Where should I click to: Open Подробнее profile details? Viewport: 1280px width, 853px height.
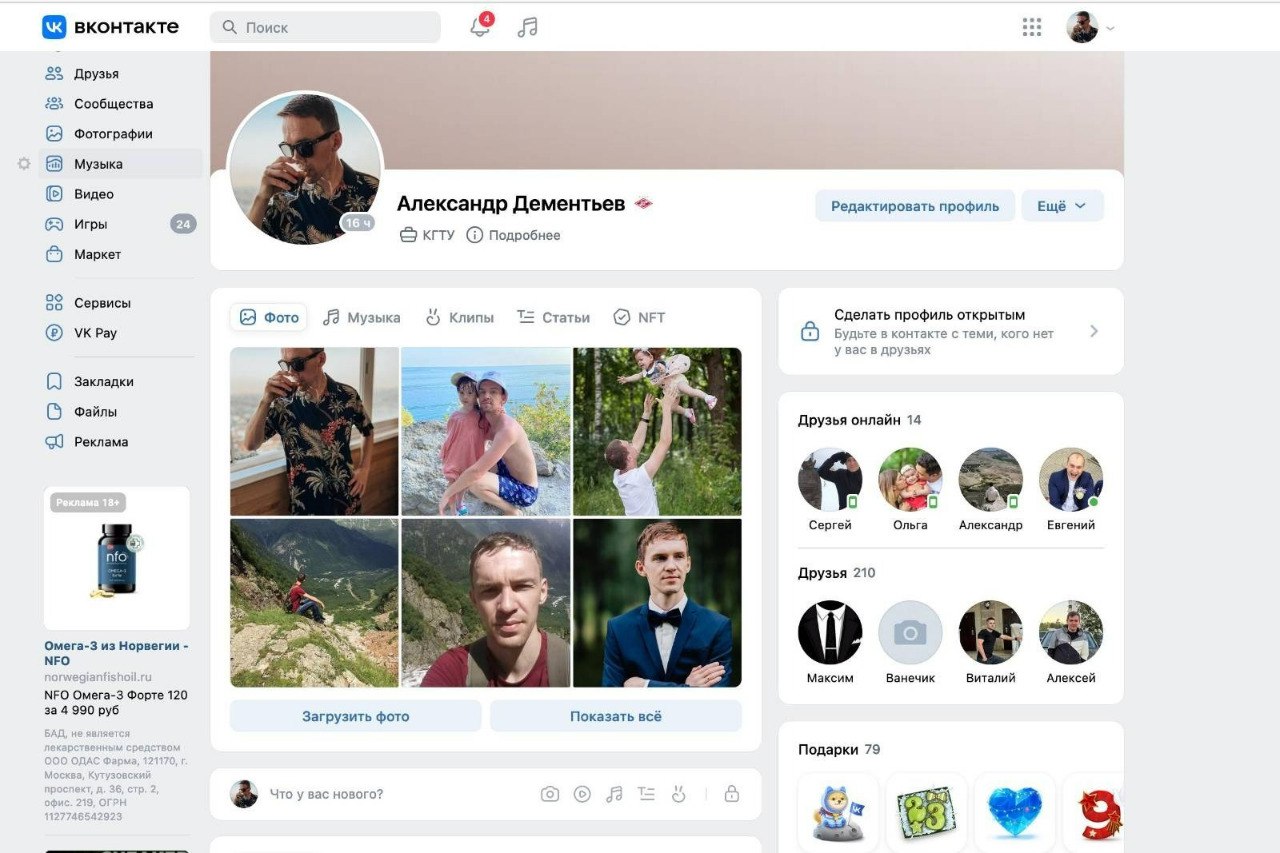pos(514,235)
